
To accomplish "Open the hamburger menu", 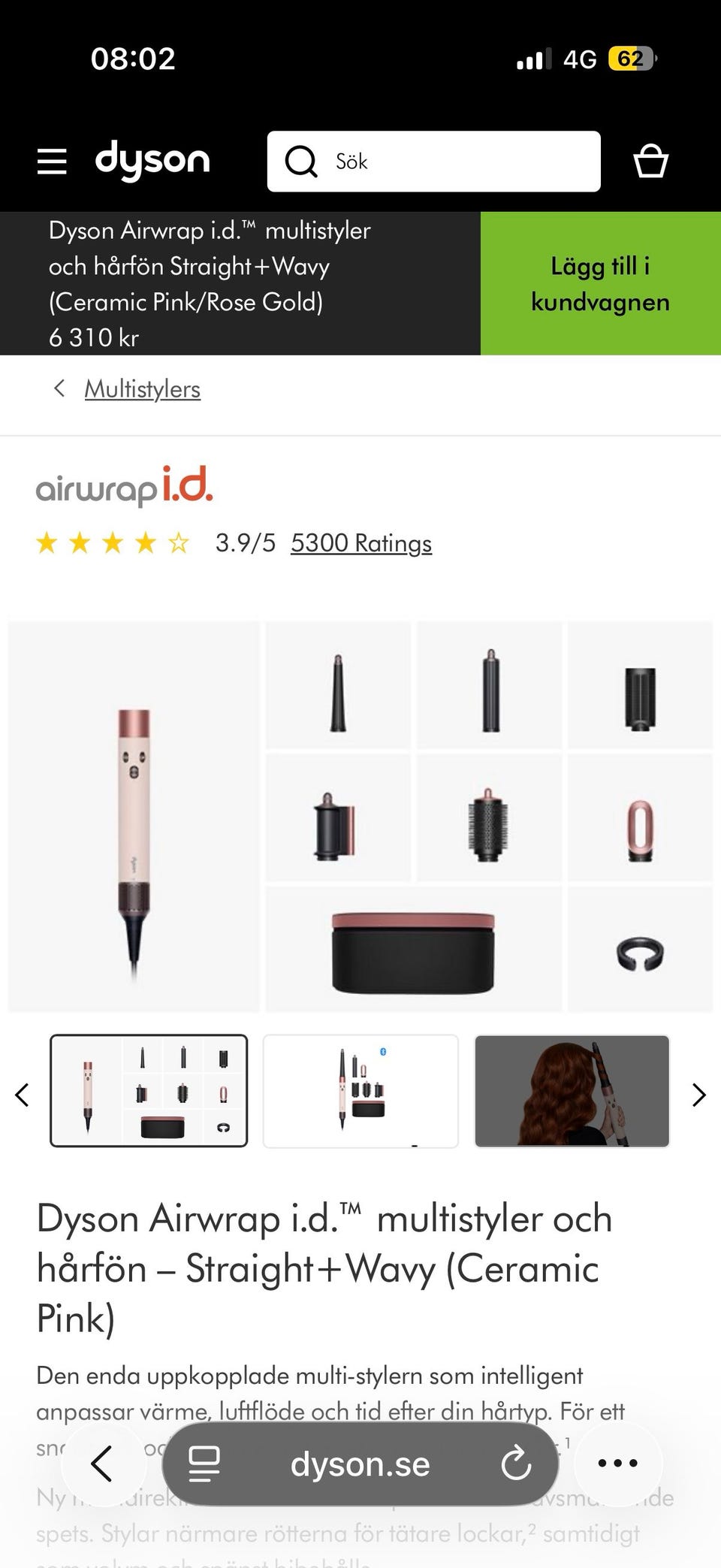I will tap(52, 162).
